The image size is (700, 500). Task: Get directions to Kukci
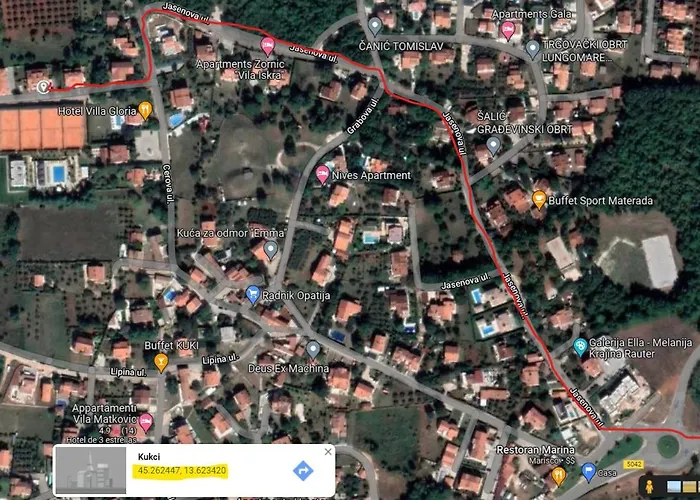303,470
